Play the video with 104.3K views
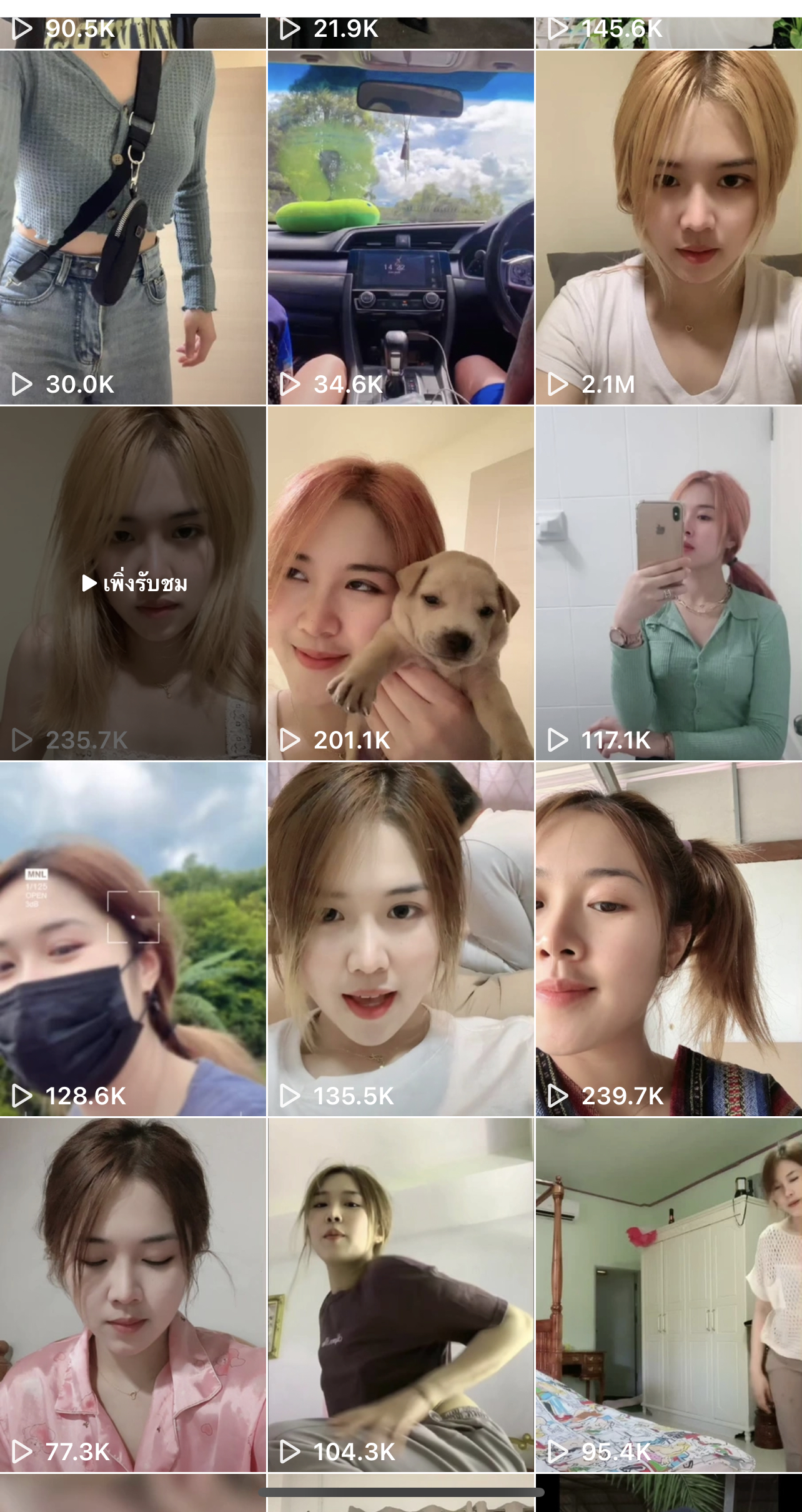 point(401,1295)
